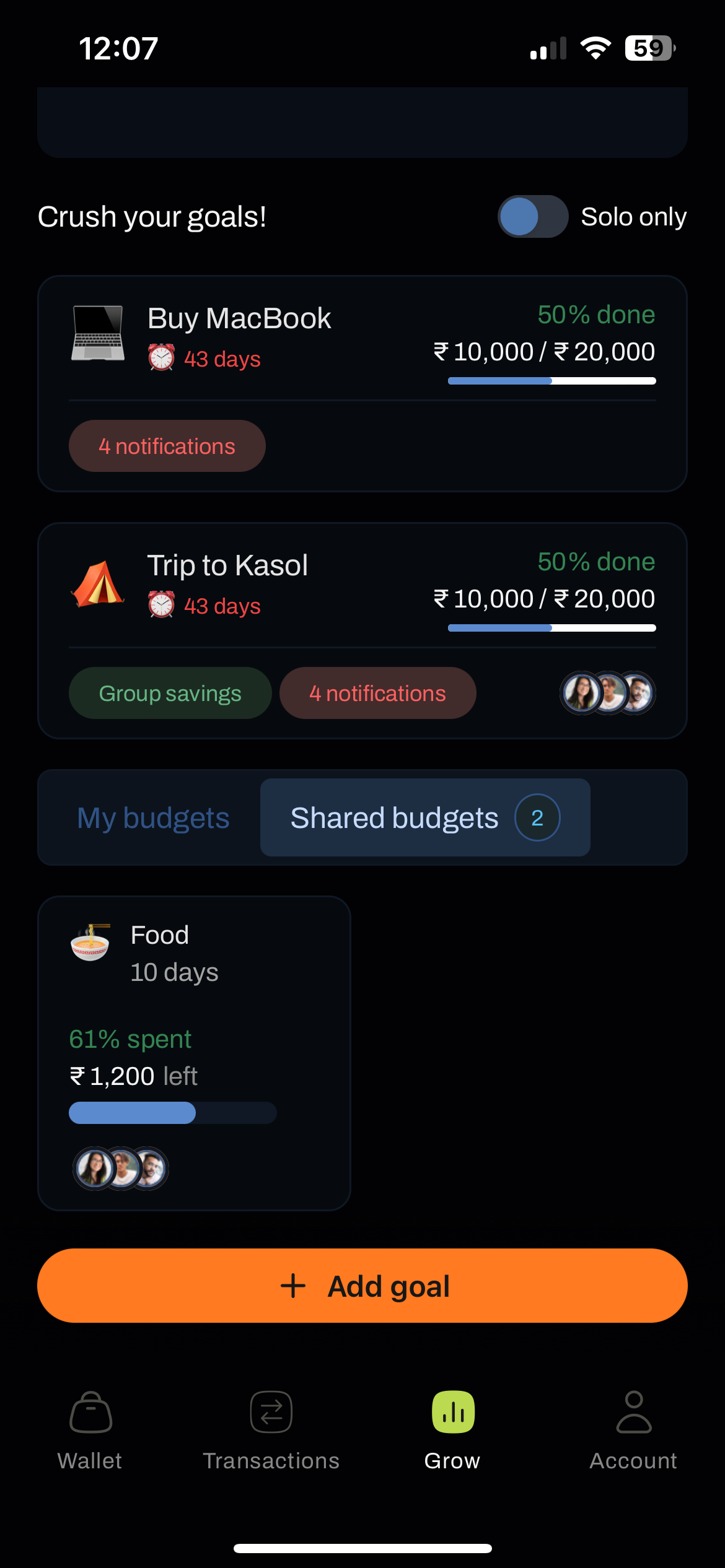Click the Food budget progress bar

pos(172,1113)
